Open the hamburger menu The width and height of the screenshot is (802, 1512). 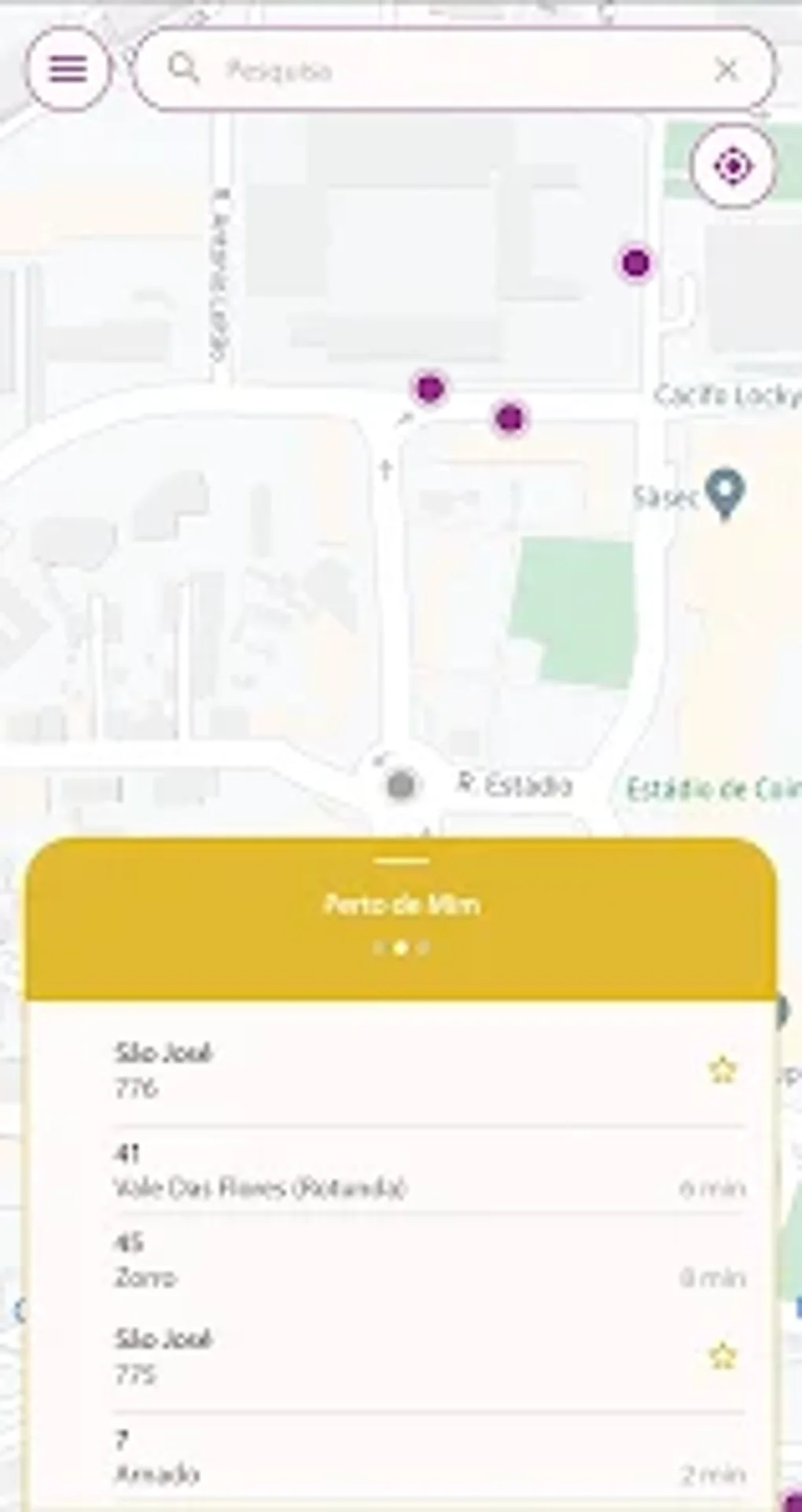[68, 69]
